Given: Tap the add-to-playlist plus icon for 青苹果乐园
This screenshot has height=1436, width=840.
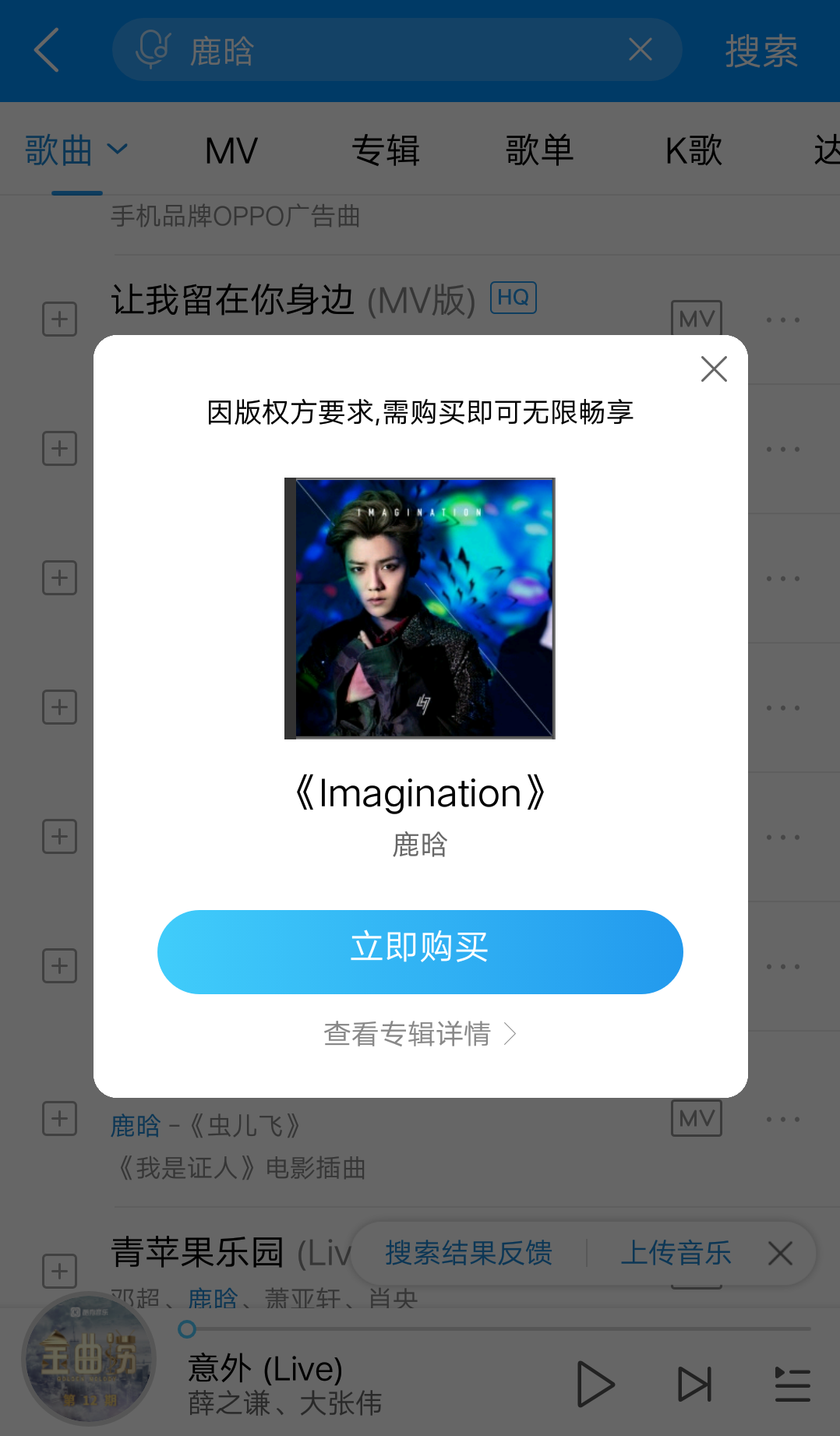Looking at the screenshot, I should pyautogui.click(x=58, y=1272).
